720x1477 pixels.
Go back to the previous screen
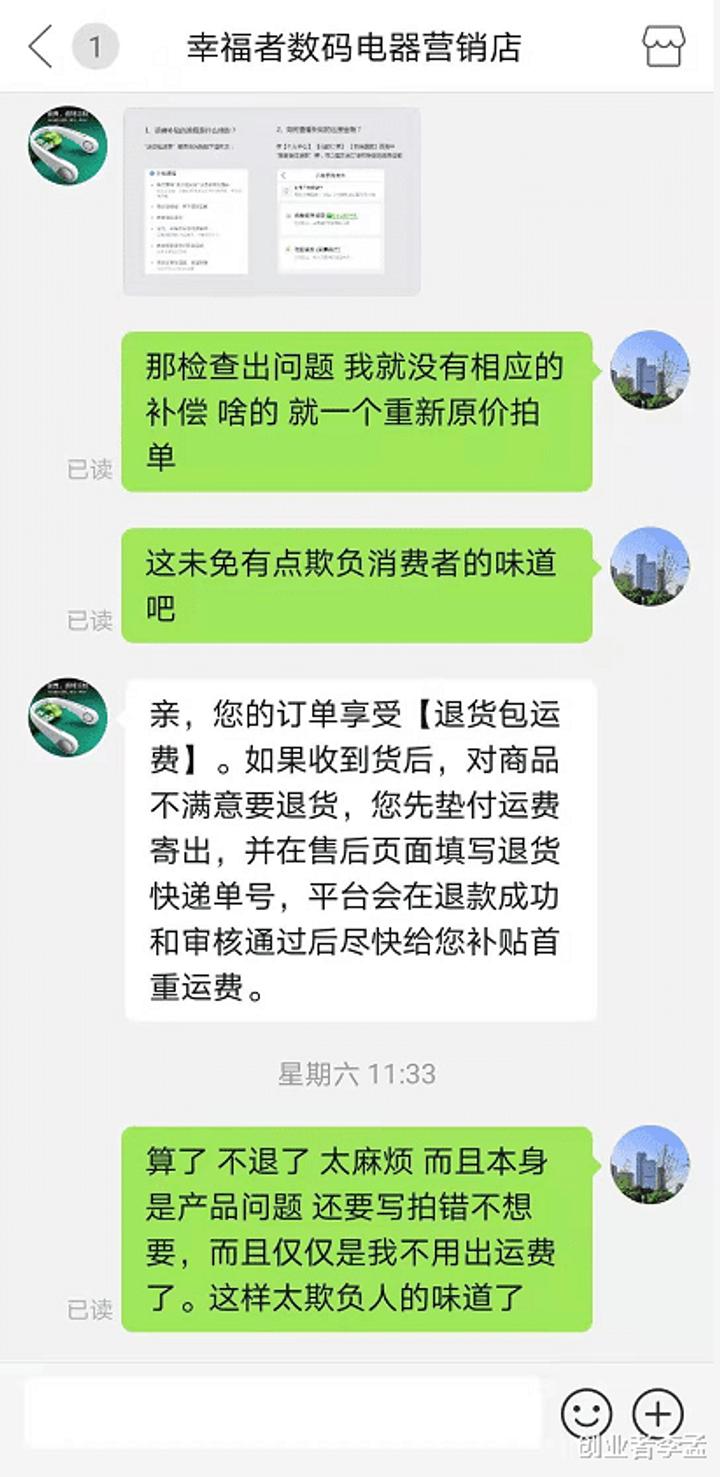[40, 47]
